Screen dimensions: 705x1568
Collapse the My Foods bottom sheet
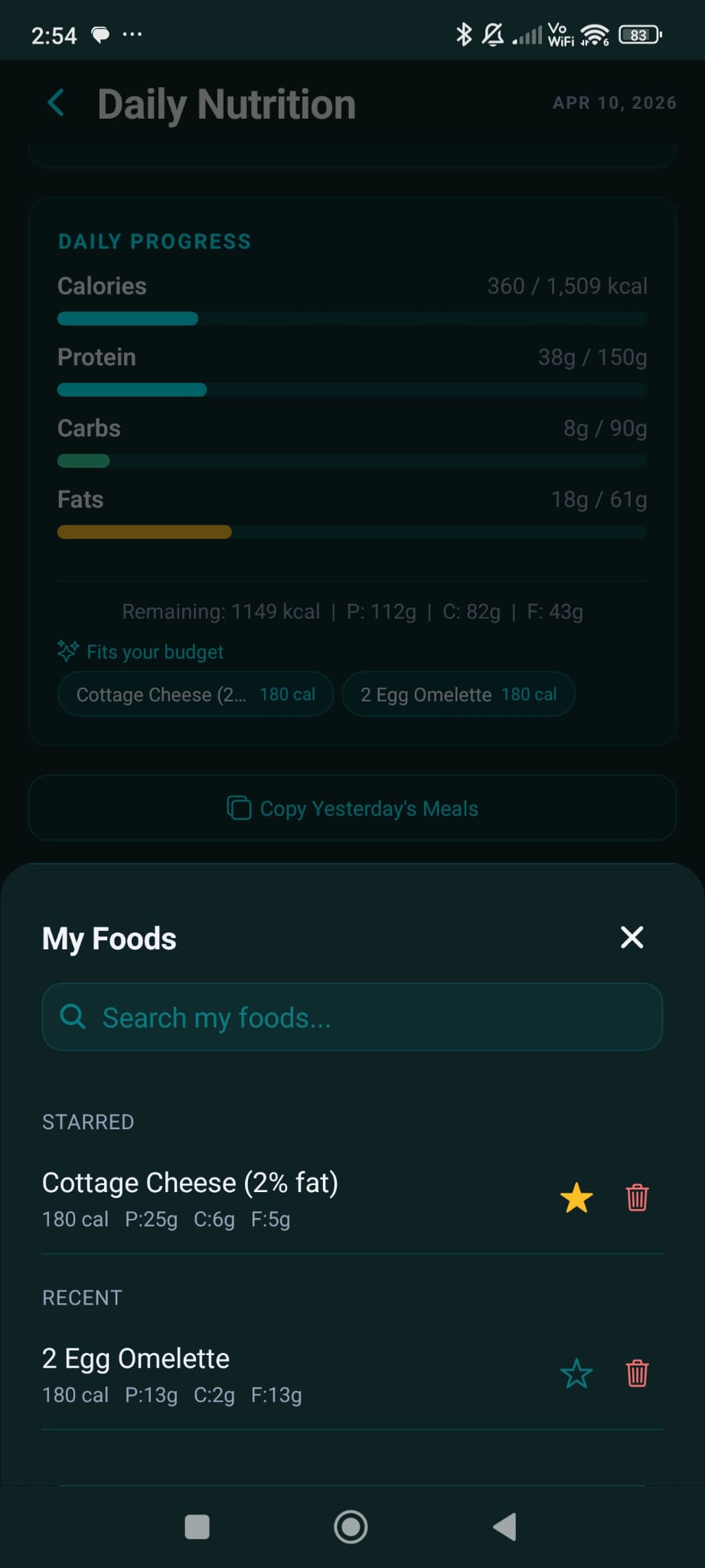(631, 937)
